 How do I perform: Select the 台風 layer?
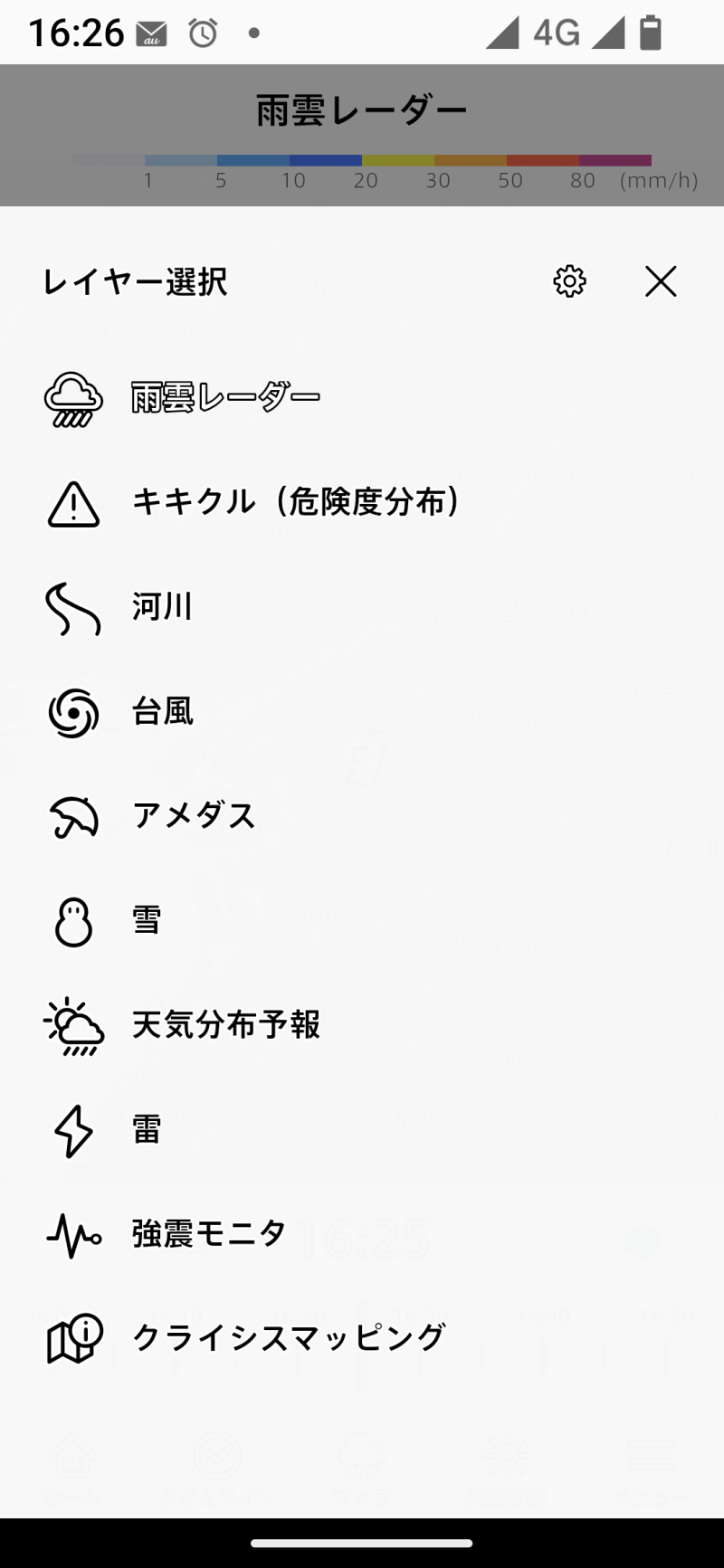(x=163, y=712)
